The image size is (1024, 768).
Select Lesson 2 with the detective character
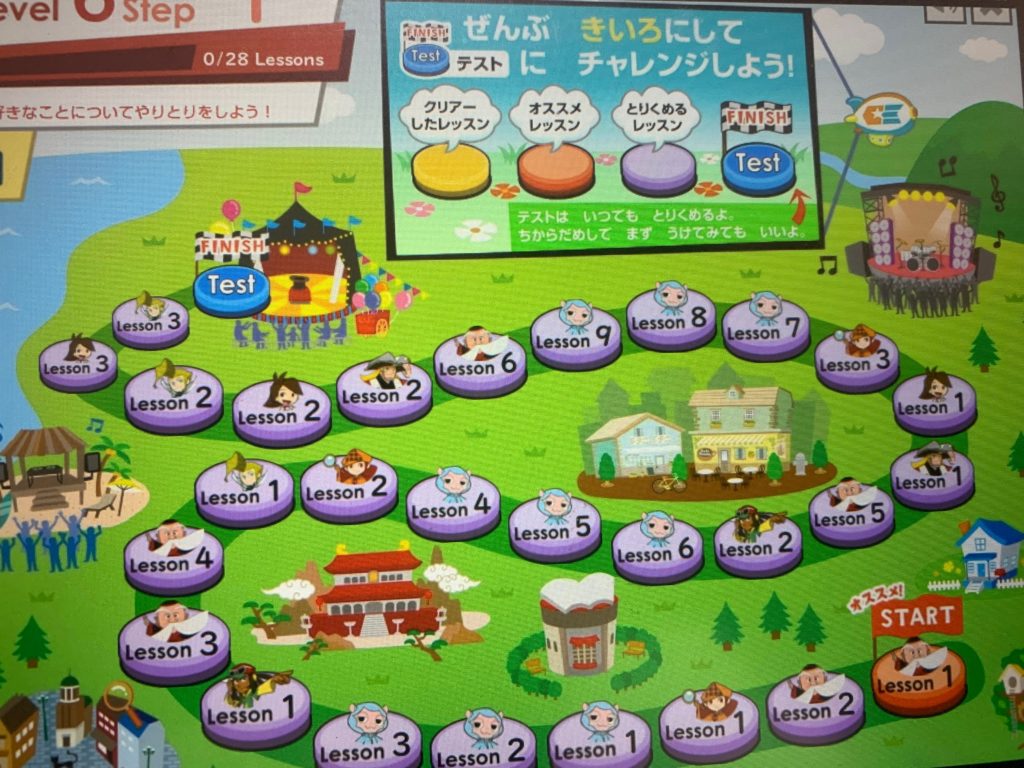point(348,492)
